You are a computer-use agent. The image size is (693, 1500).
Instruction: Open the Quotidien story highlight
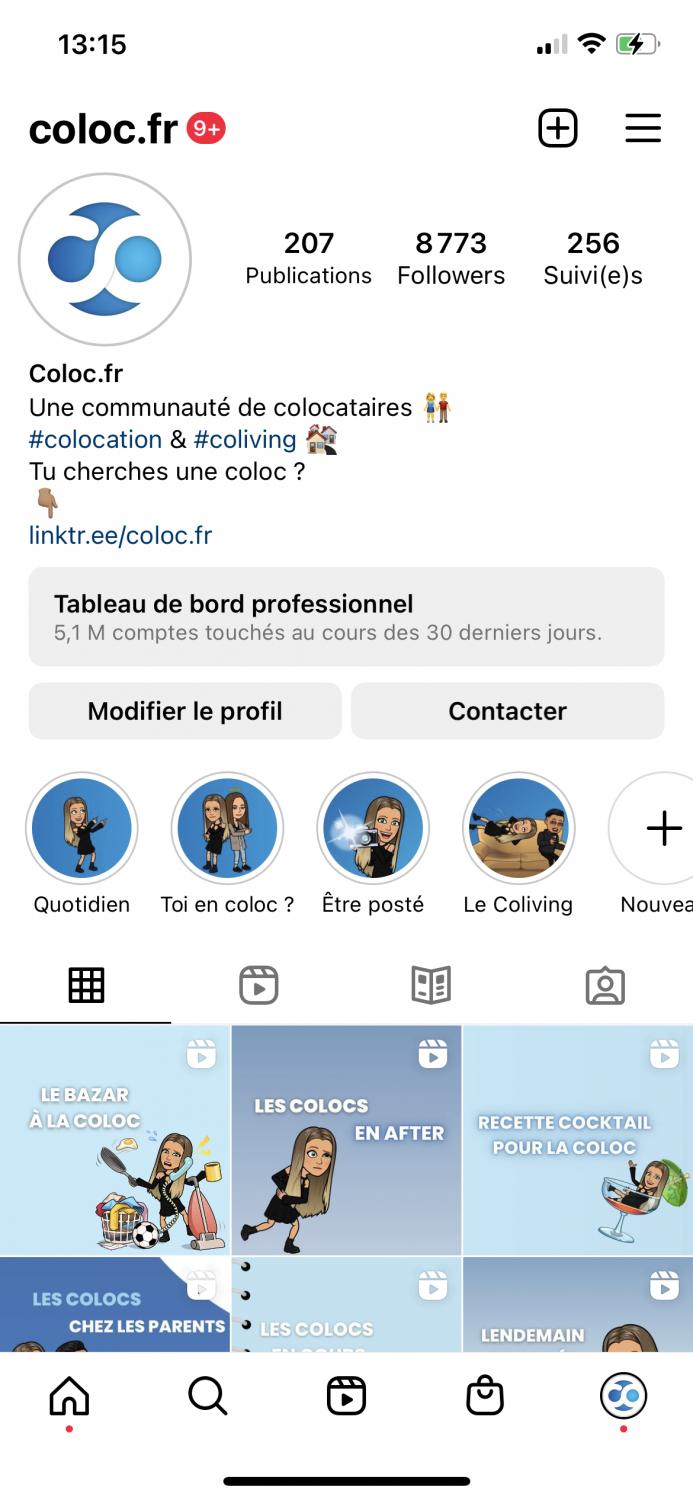pyautogui.click(x=82, y=828)
